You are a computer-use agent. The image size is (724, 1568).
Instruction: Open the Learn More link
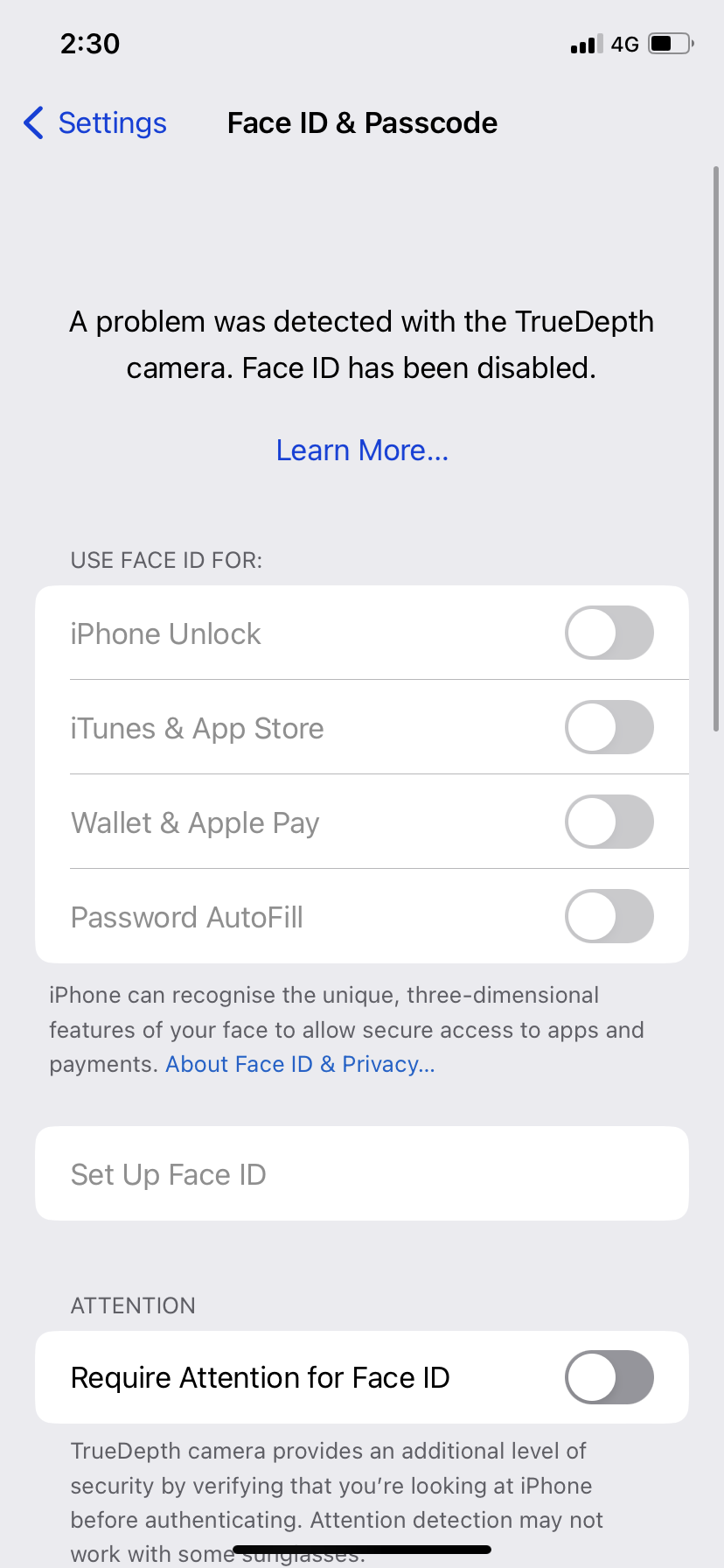[x=361, y=449]
